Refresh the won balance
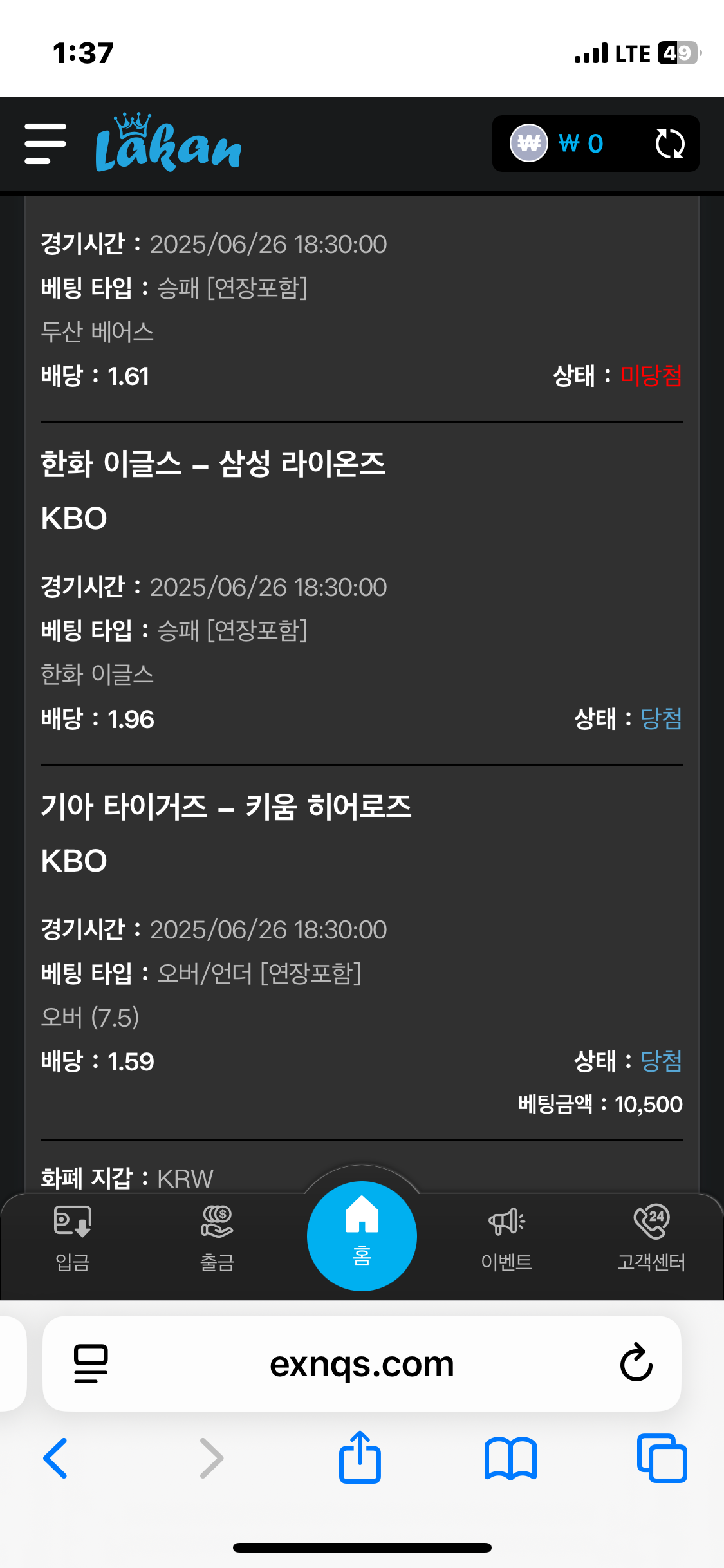This screenshot has height=1568, width=724. coord(669,144)
